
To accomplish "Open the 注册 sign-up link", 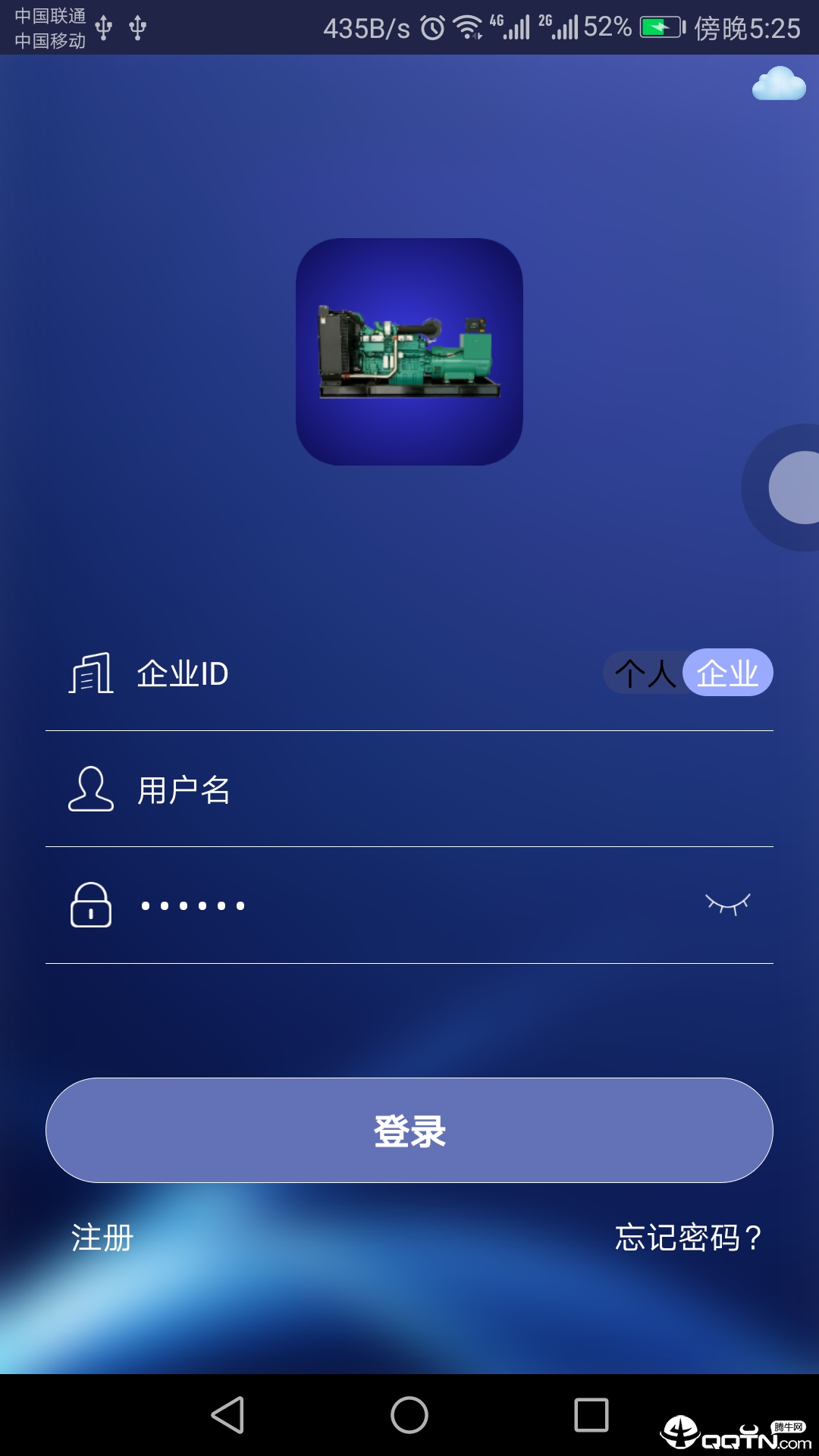I will (x=102, y=1238).
